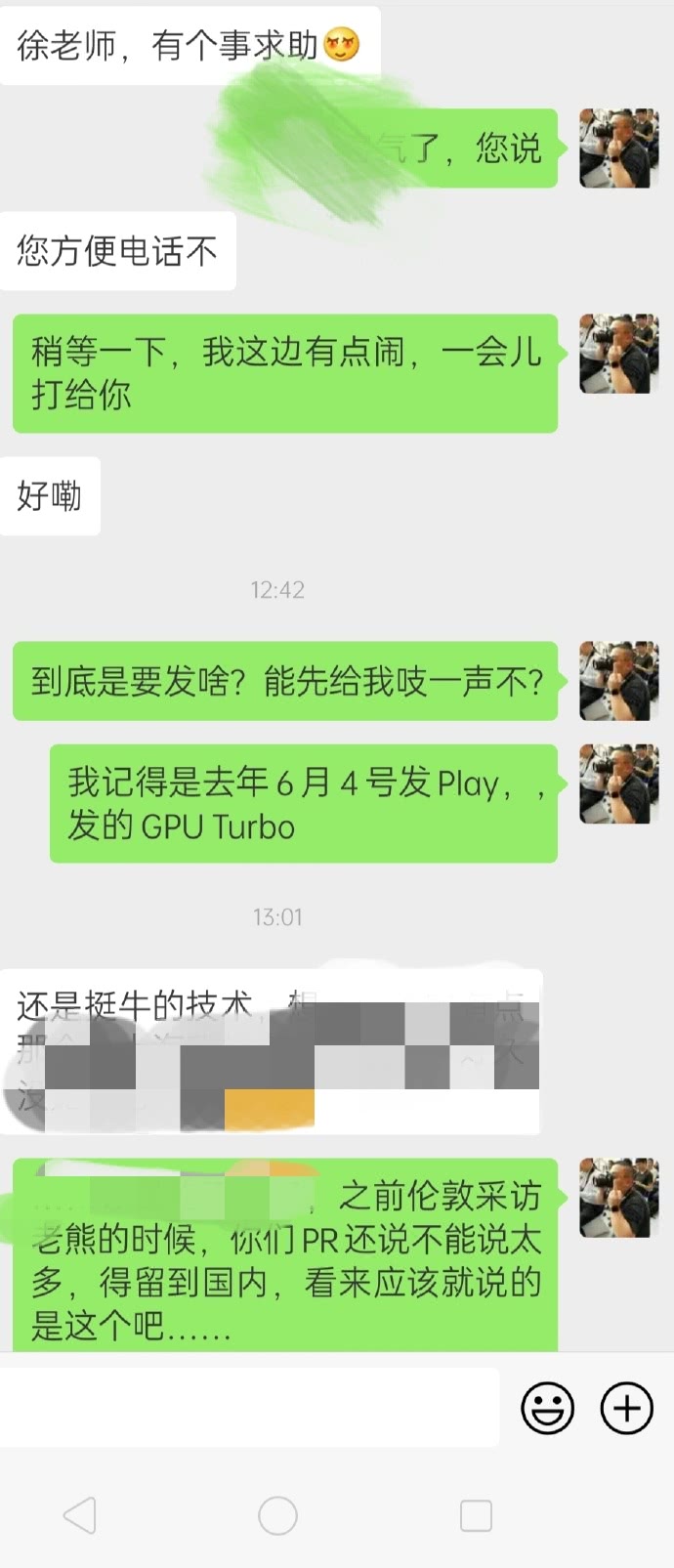The width and height of the screenshot is (674, 1568).
Task: Open avatar beside '到底是要发啥' message
Action: pos(618,681)
